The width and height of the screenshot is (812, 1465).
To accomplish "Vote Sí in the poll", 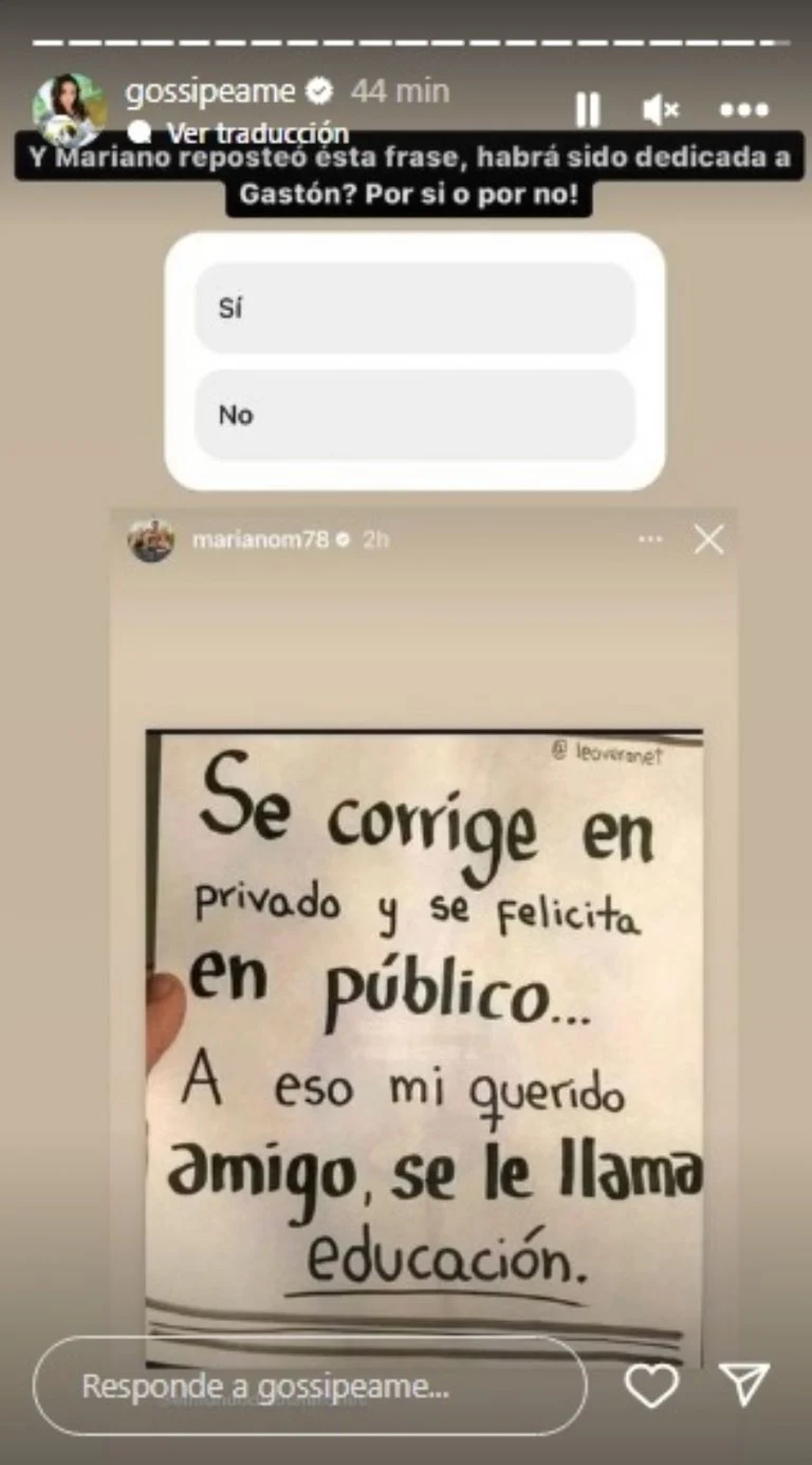I will click(x=415, y=308).
